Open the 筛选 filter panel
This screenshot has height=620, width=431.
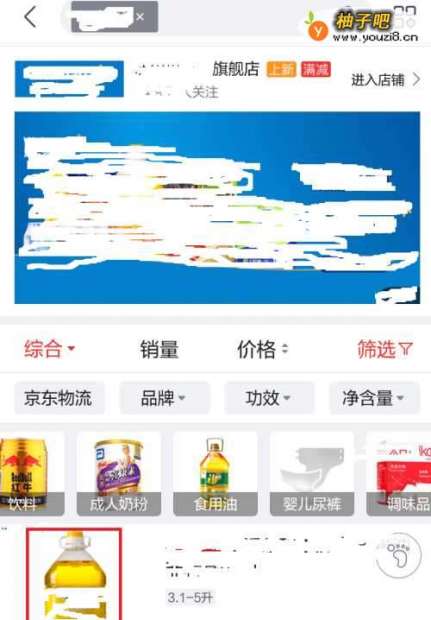click(385, 349)
